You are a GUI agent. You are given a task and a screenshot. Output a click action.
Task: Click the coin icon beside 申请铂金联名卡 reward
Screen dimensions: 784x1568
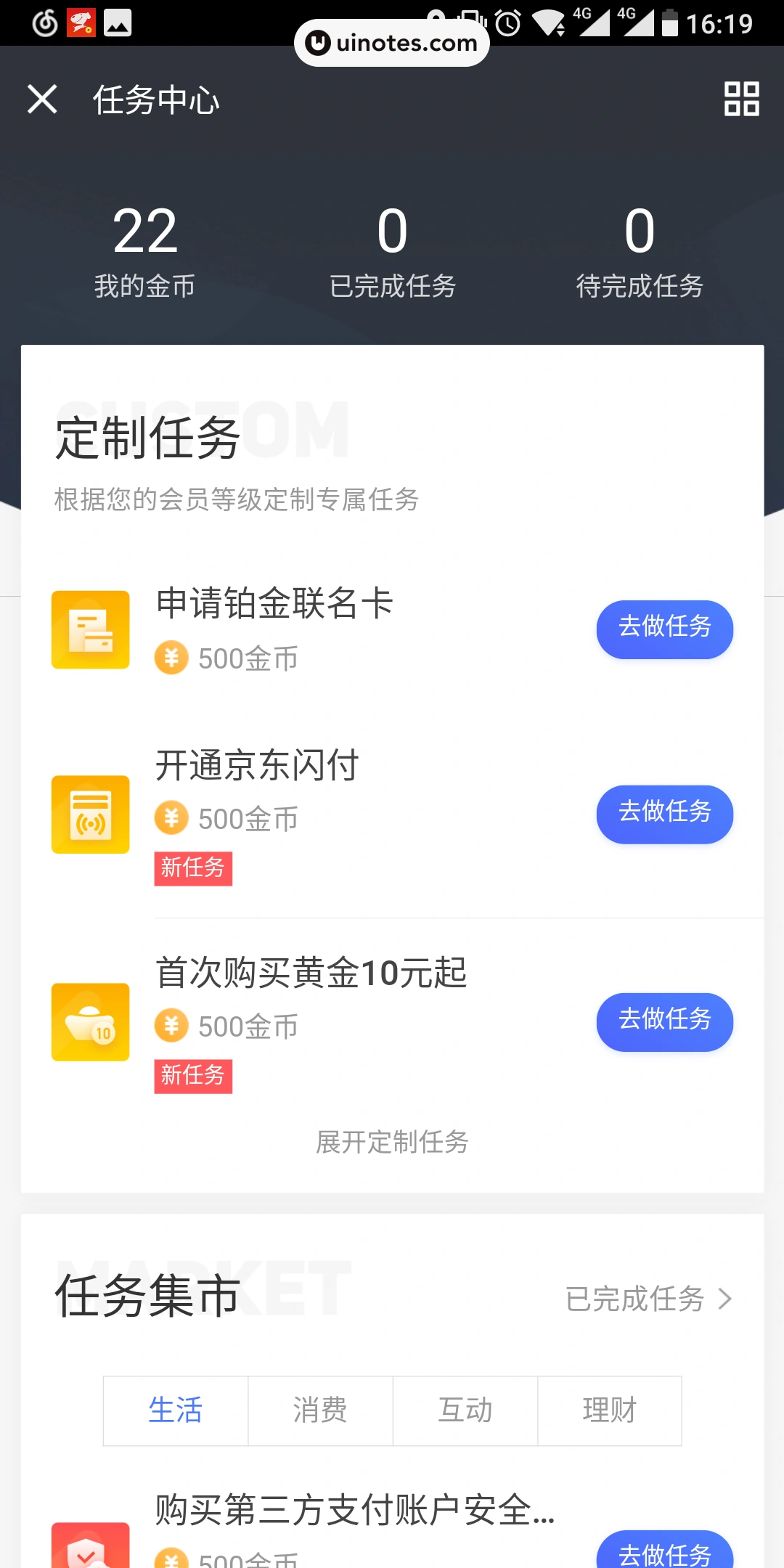pyautogui.click(x=171, y=658)
